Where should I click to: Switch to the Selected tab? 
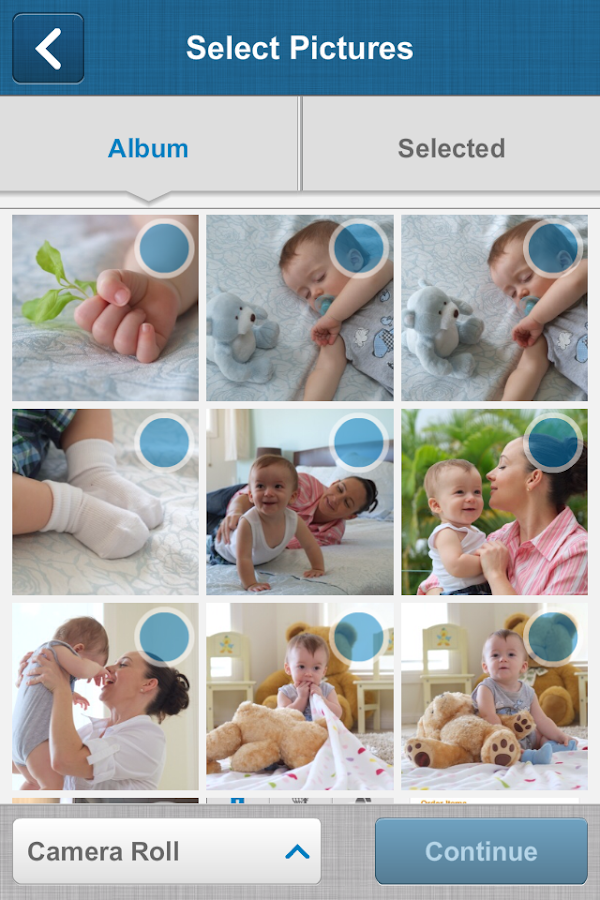click(451, 148)
